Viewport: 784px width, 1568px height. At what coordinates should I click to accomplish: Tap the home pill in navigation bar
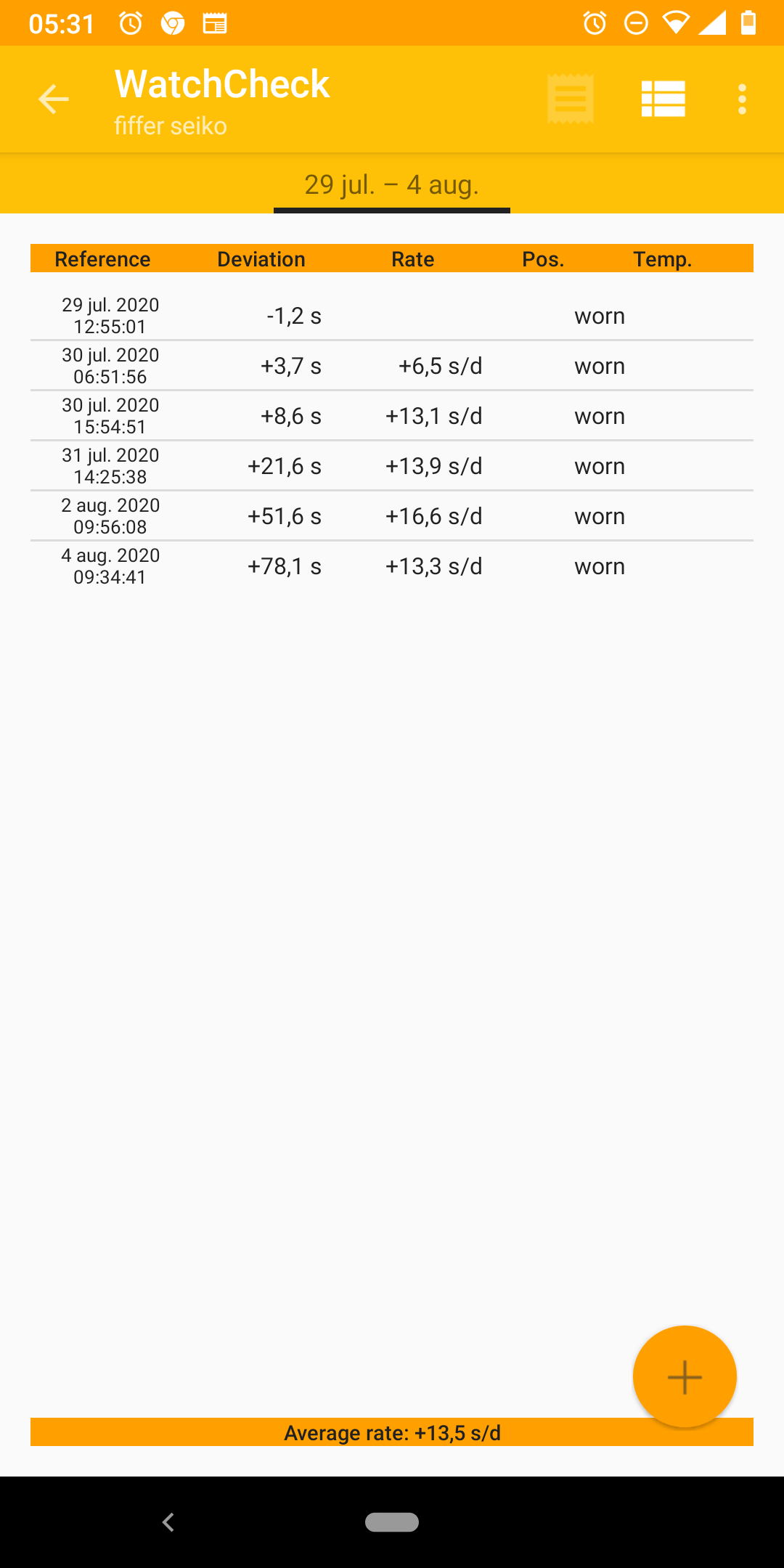point(392,1522)
